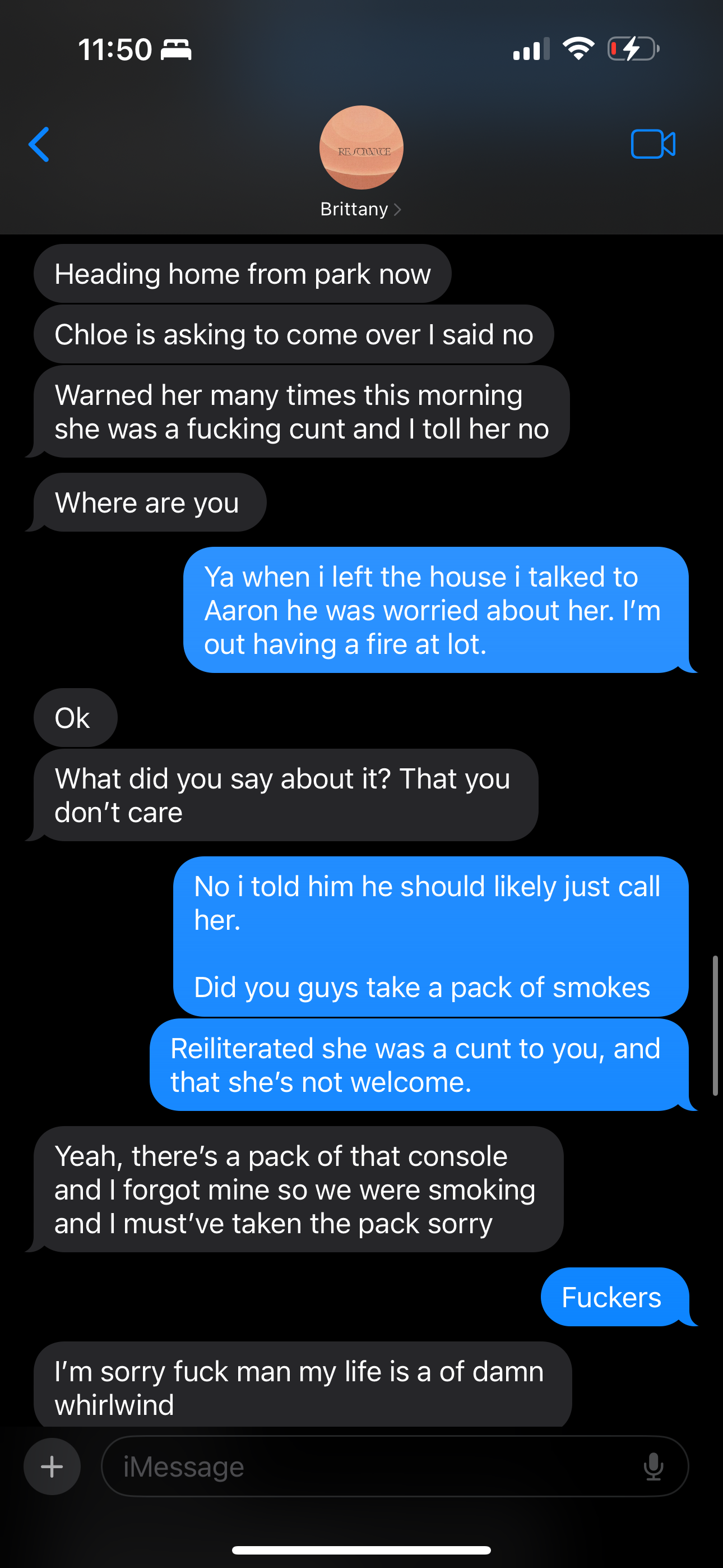Start a FaceTime video call with Brittany
The height and width of the screenshot is (1568, 723).
(x=652, y=144)
